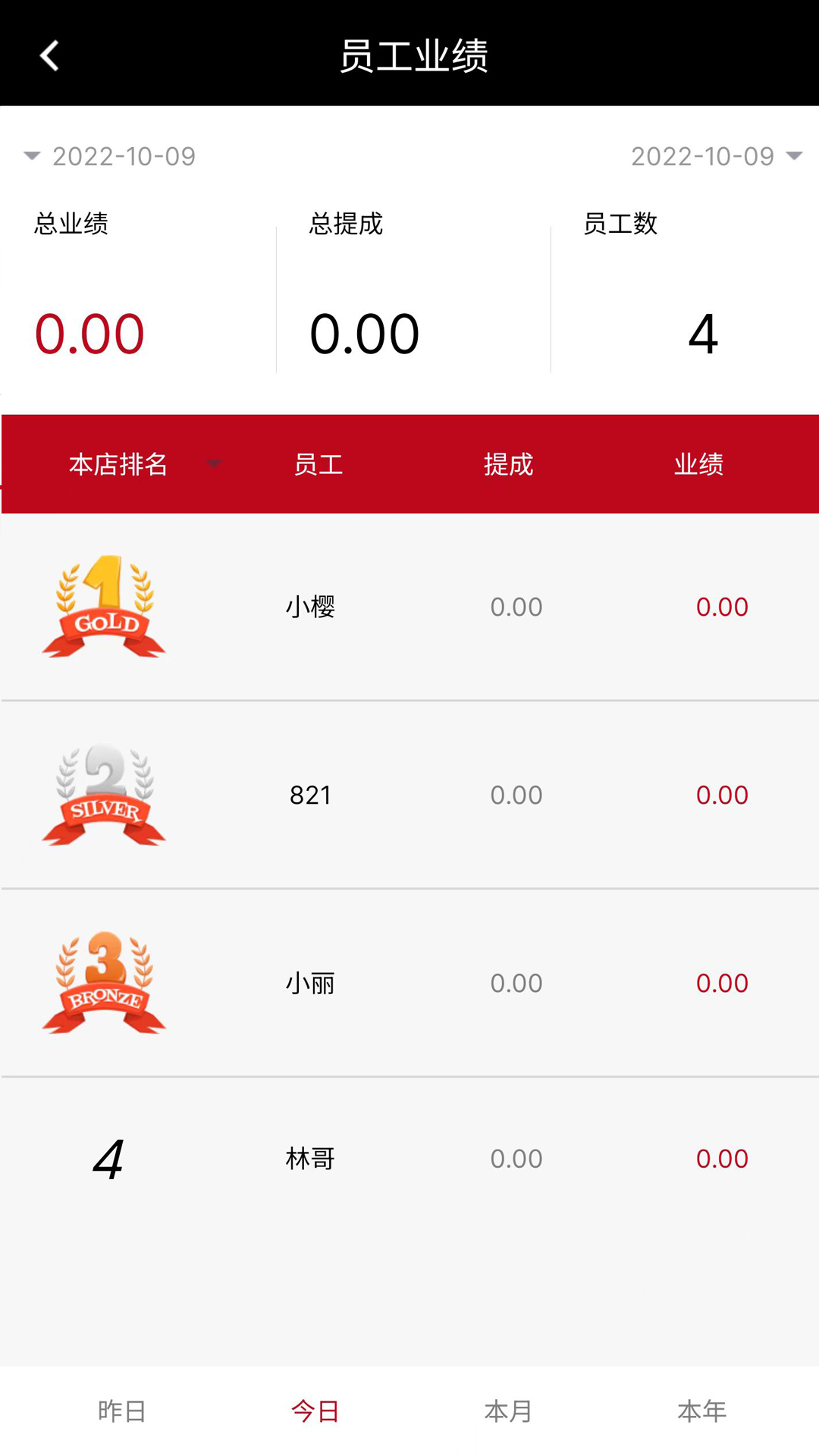Viewport: 819px width, 1456px height.
Task: Tap the rank number 4 beside 林哥
Action: click(108, 1158)
